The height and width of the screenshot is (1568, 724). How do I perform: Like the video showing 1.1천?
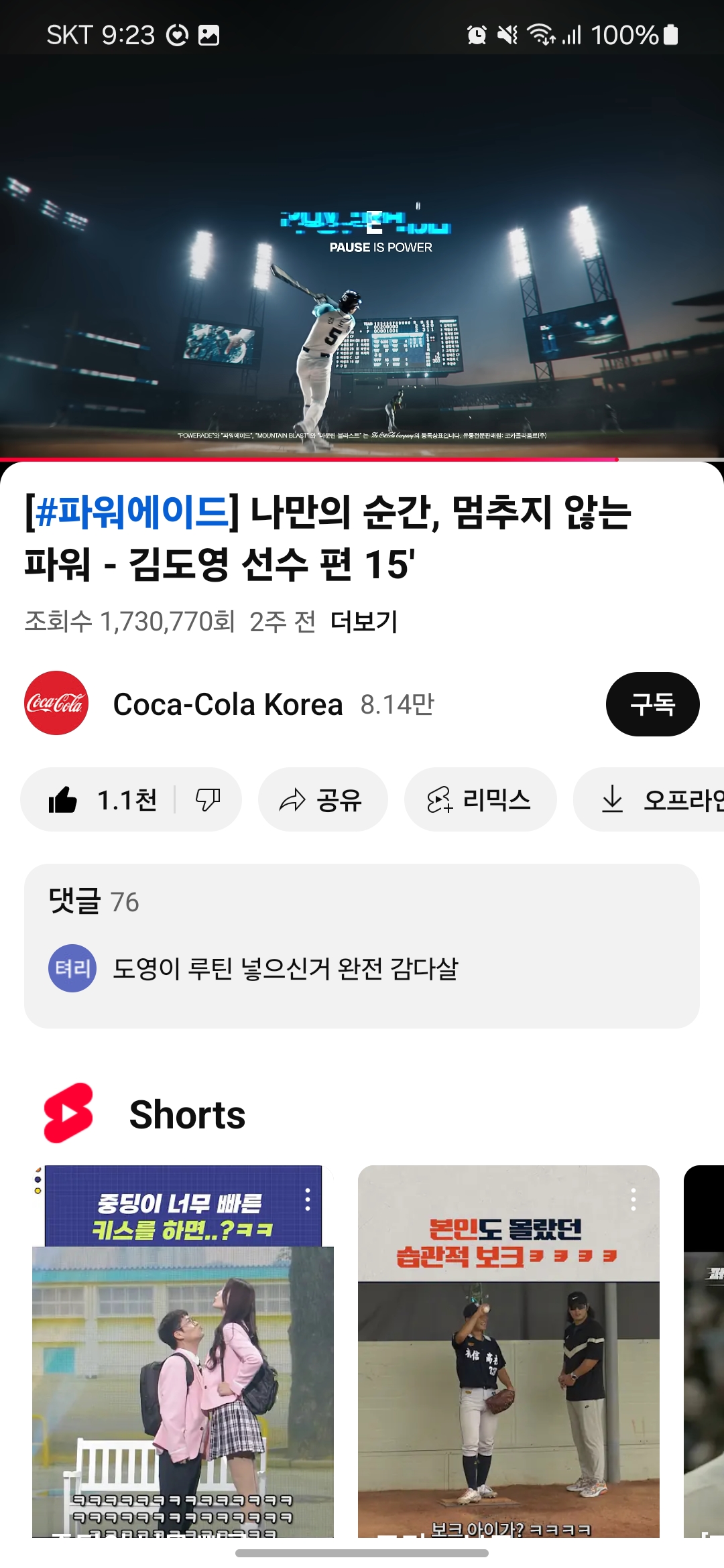(101, 799)
